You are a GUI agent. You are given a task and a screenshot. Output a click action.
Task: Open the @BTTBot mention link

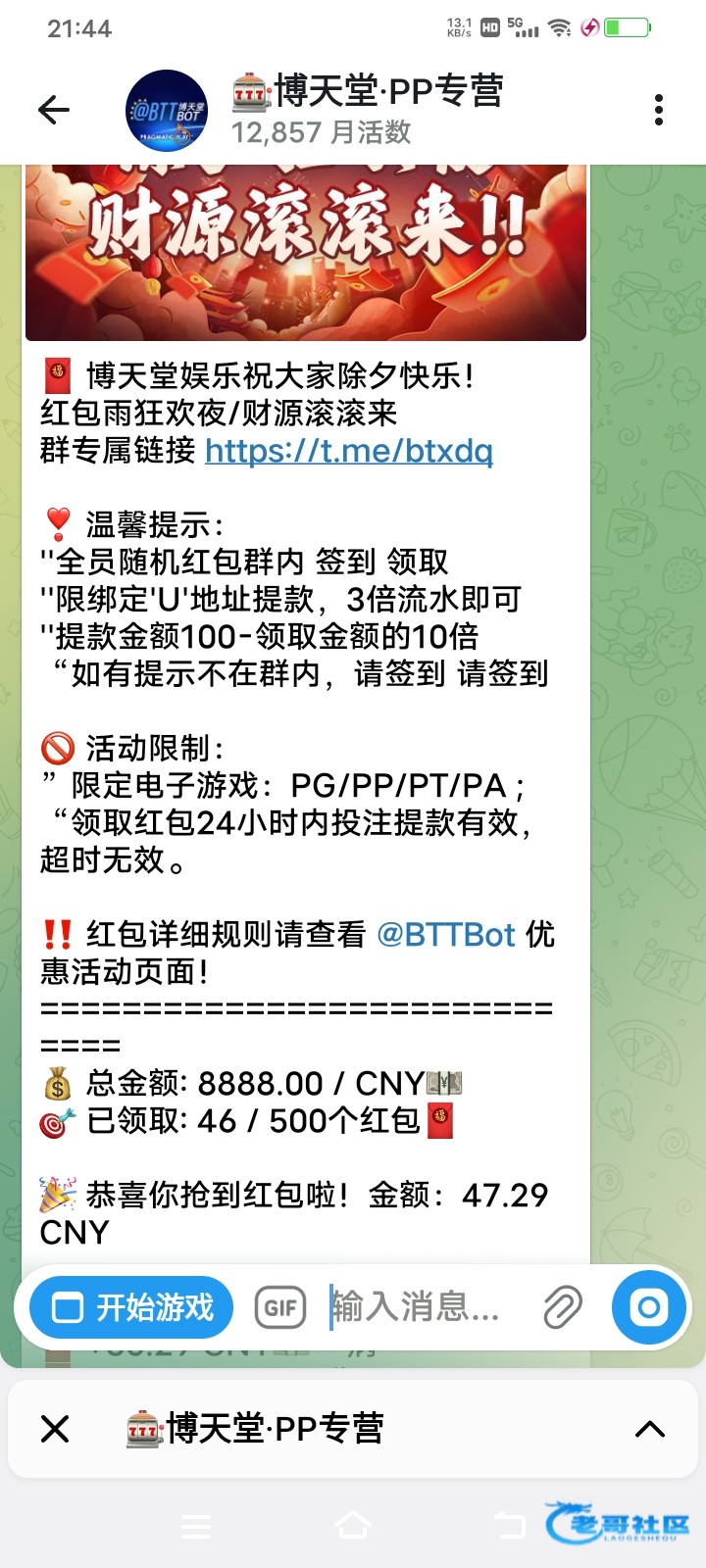[446, 935]
